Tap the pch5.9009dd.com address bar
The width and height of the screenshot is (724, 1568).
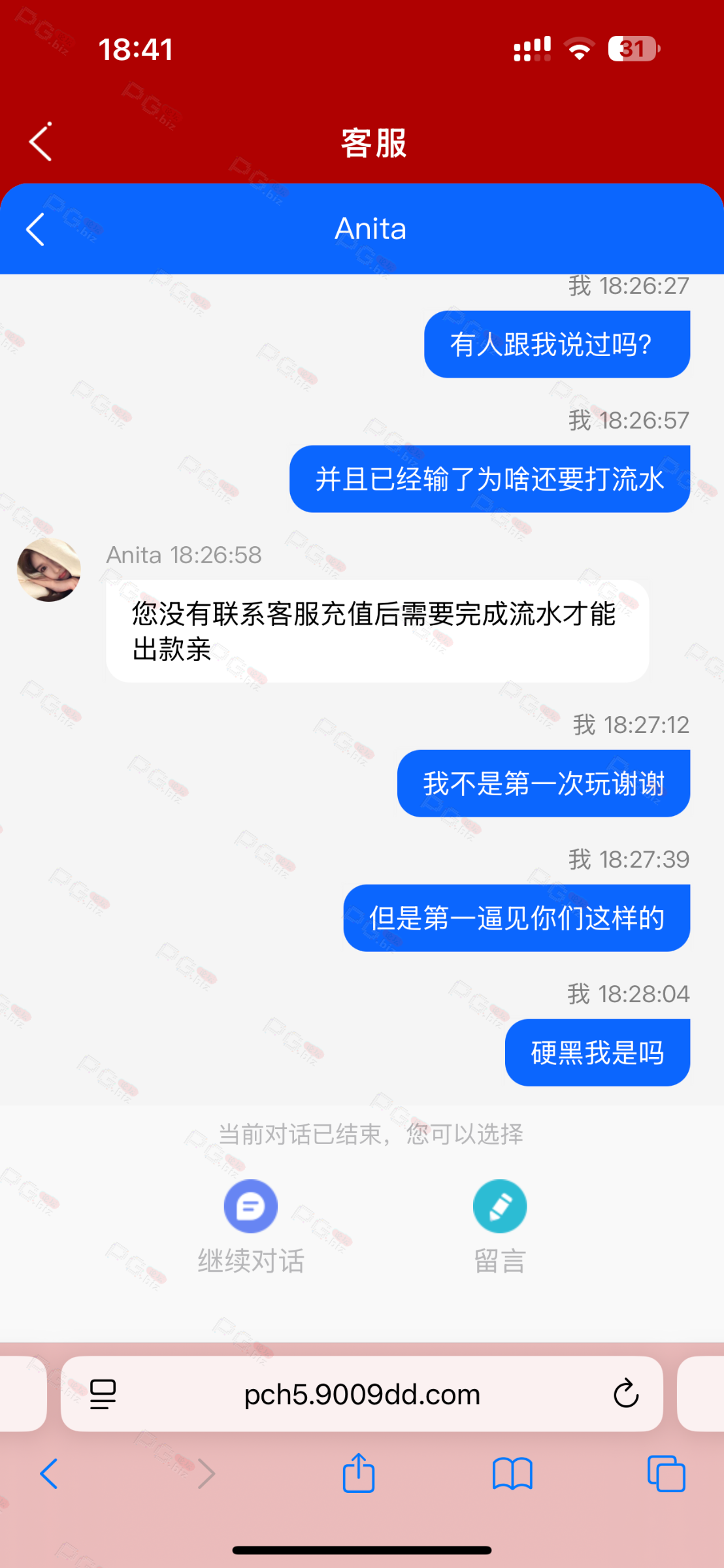tap(362, 1394)
